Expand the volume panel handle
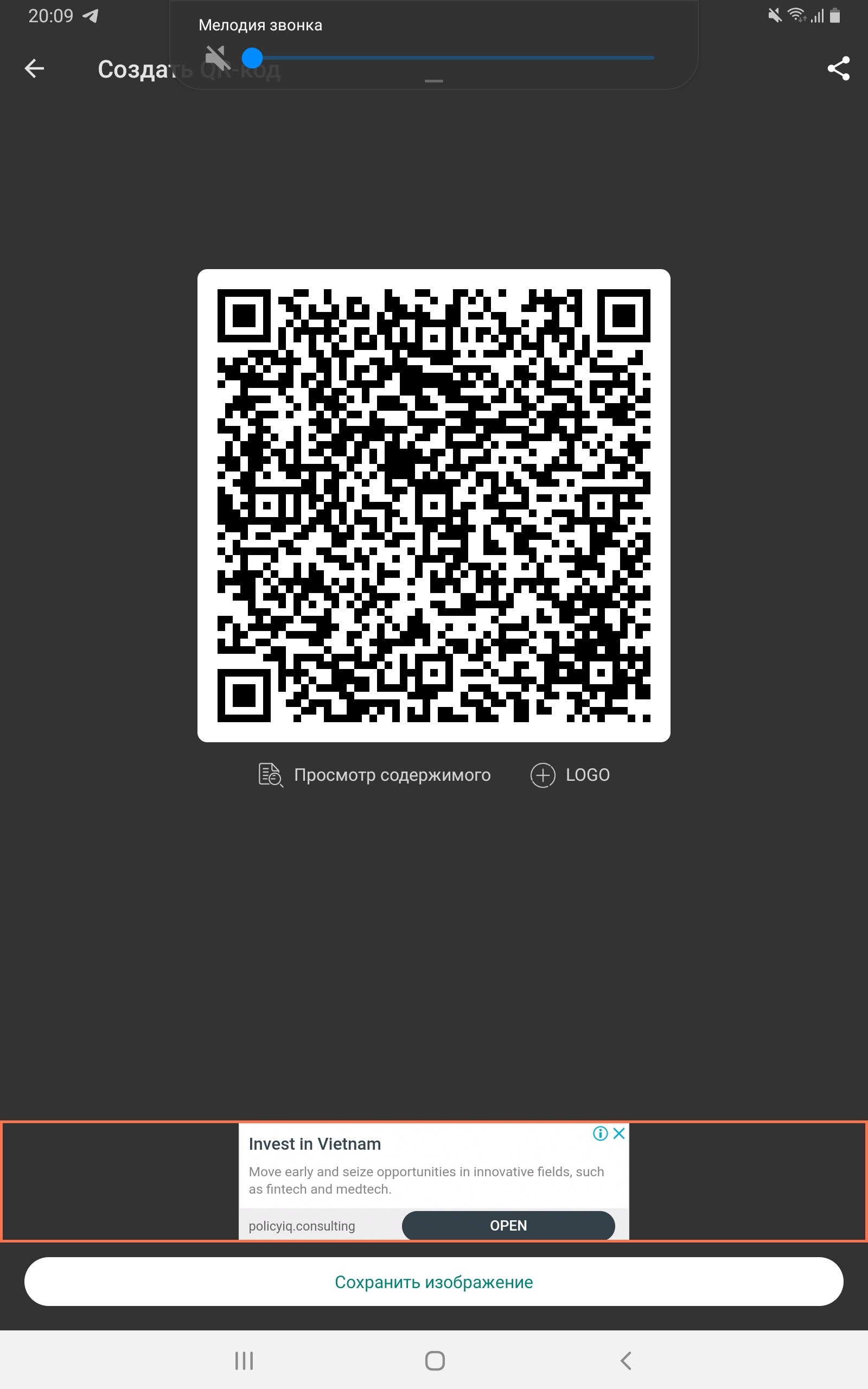 (433, 81)
